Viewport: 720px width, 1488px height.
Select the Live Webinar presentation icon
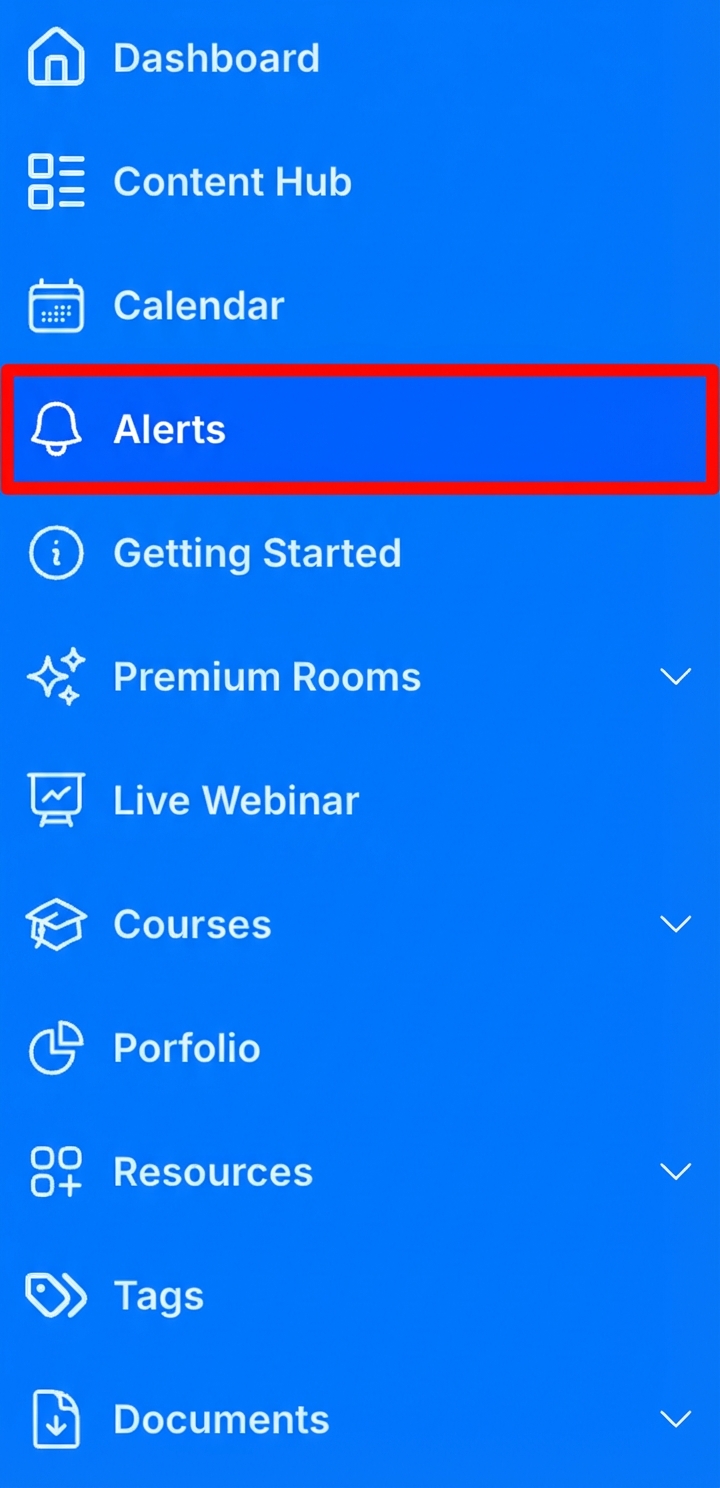pos(56,799)
